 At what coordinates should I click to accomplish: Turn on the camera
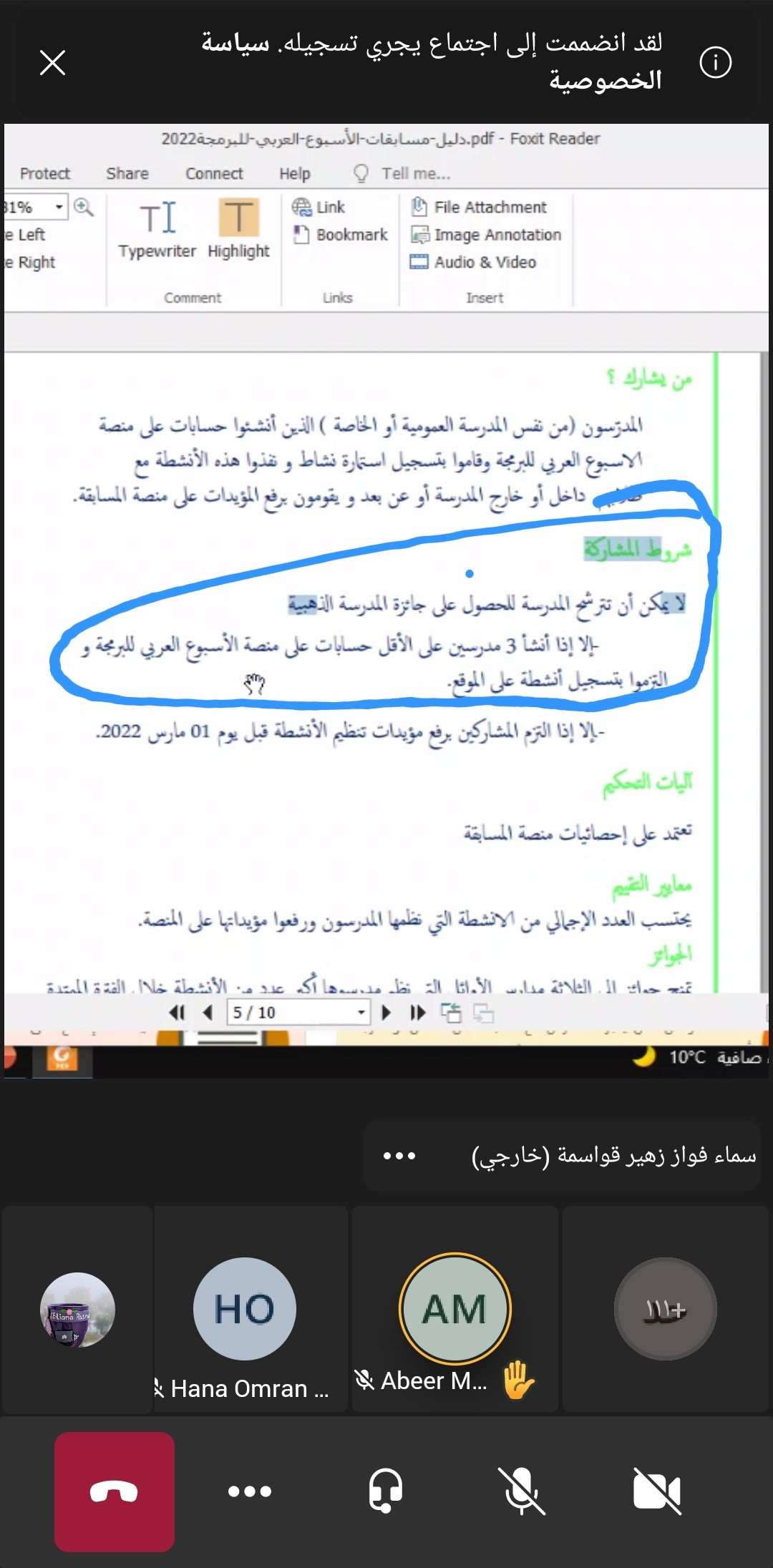point(657,1491)
